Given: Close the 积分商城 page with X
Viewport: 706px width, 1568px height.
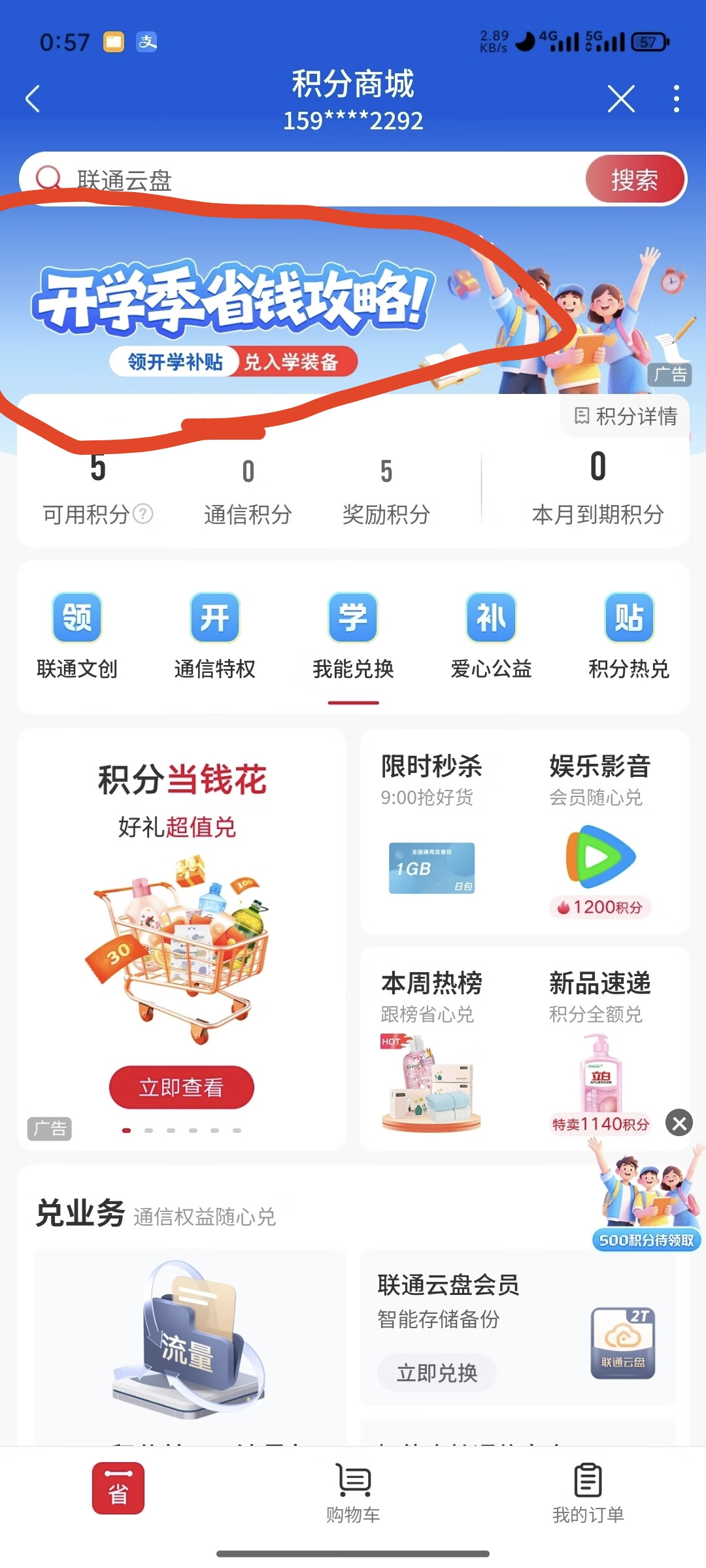Looking at the screenshot, I should [620, 99].
